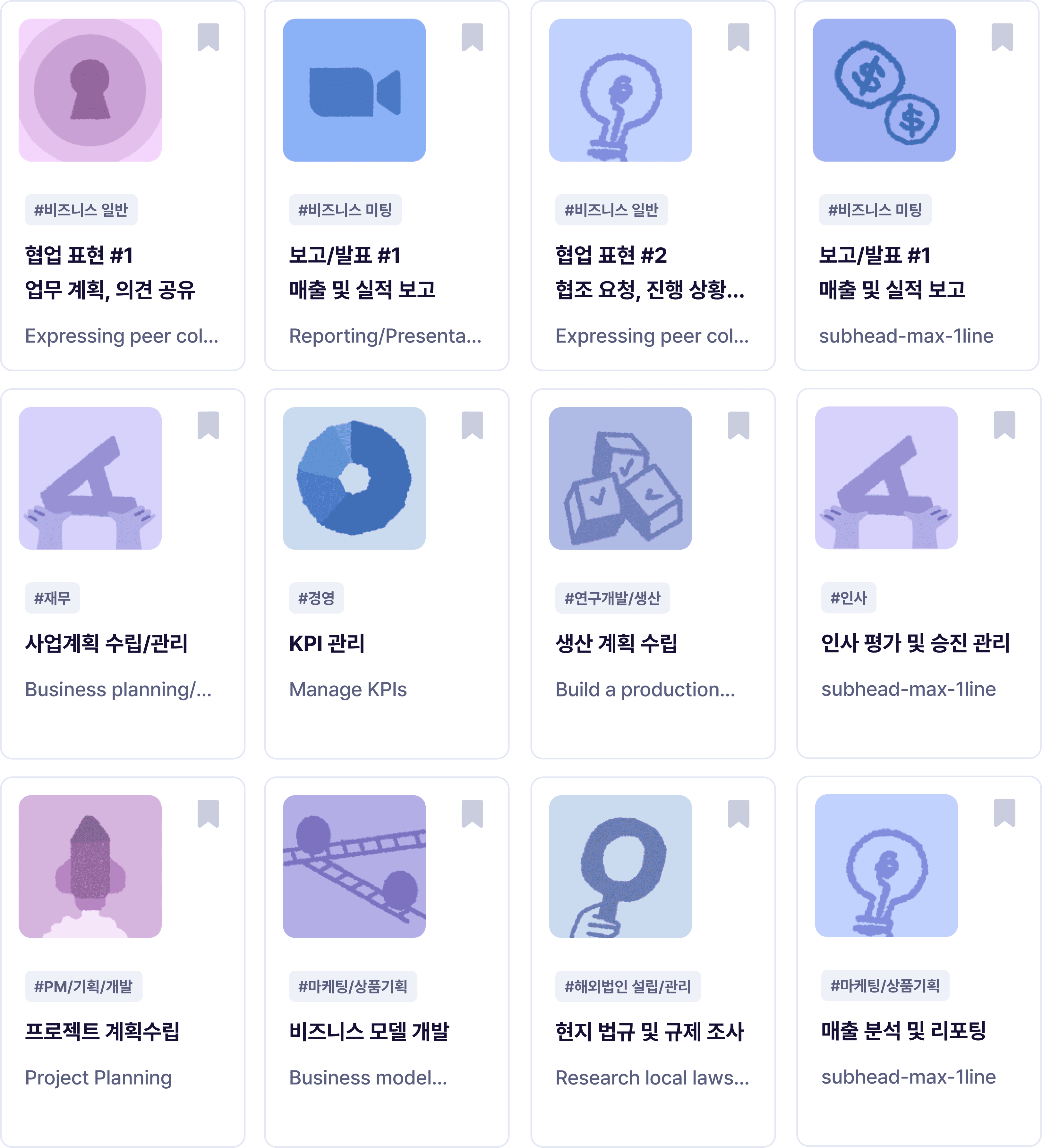
Task: Bookmark the 협업 표현 #2 card
Action: [x=738, y=37]
